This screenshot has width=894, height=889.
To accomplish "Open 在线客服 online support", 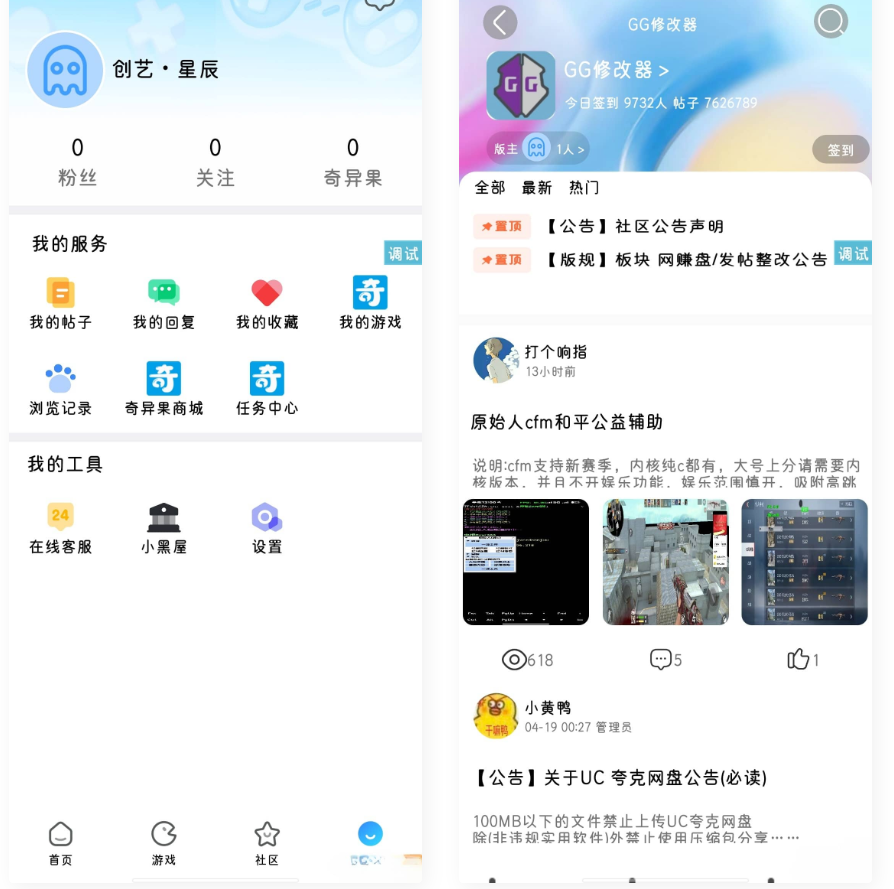I will [60, 529].
